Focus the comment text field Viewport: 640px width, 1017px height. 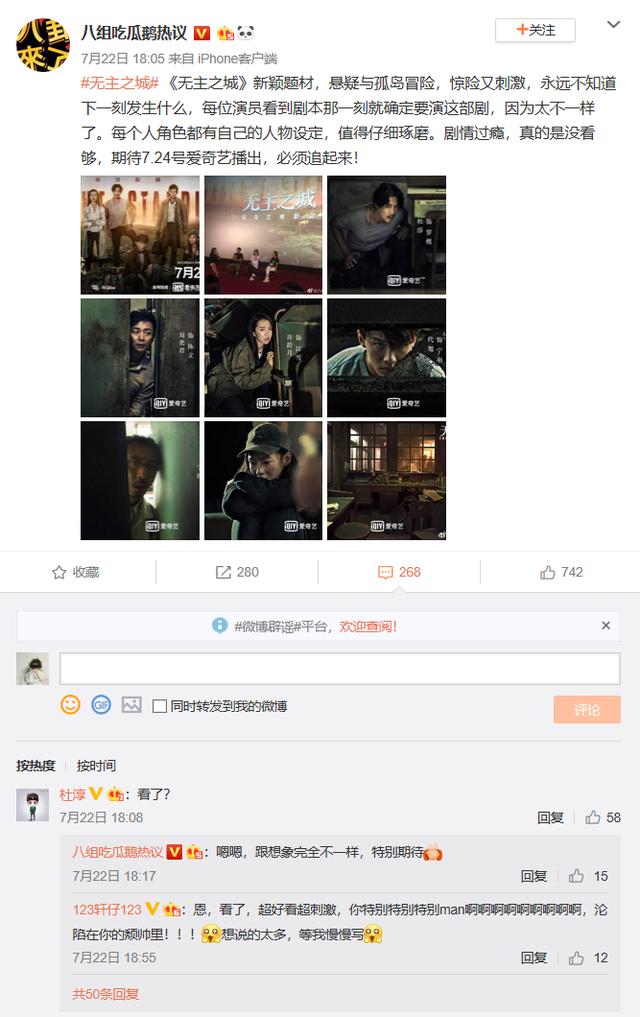340,669
